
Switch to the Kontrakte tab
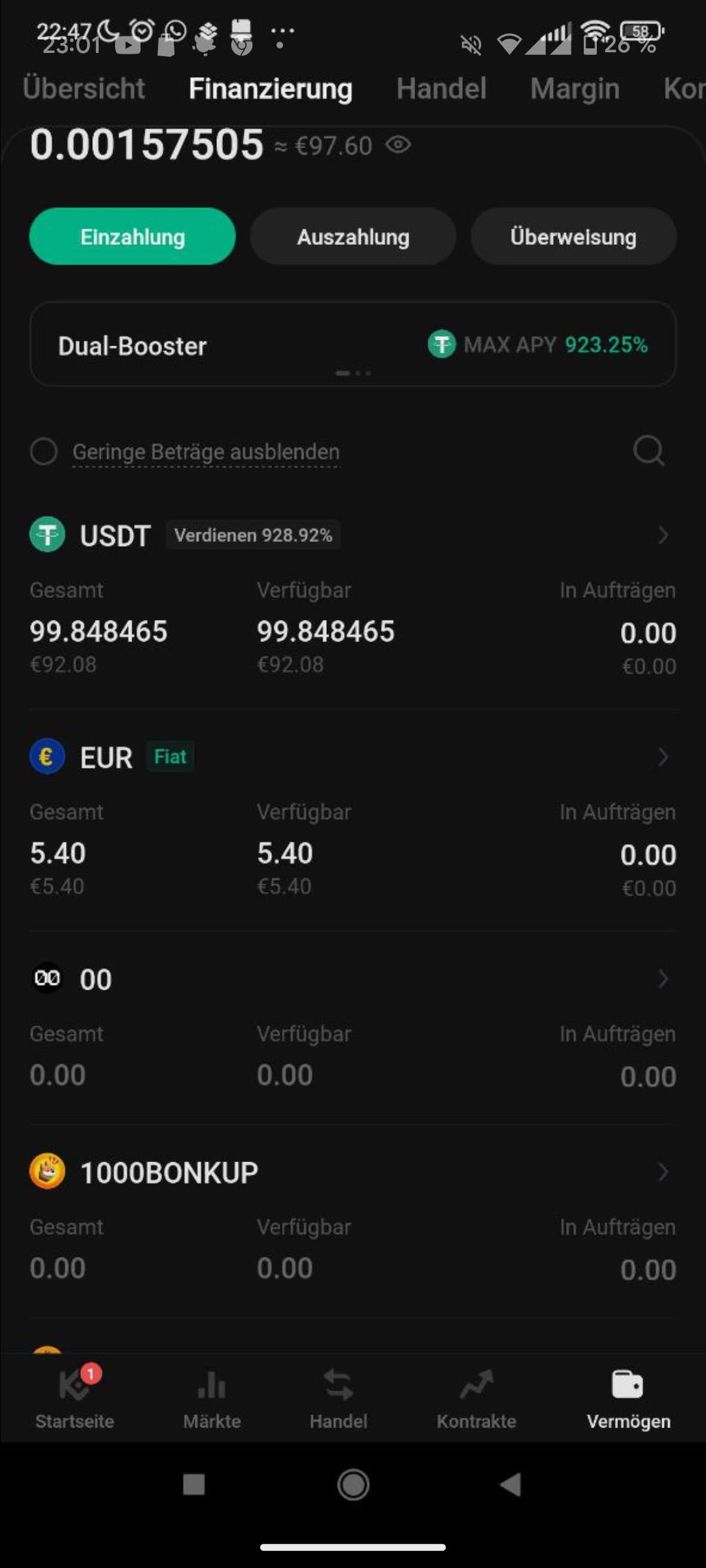477,1399
